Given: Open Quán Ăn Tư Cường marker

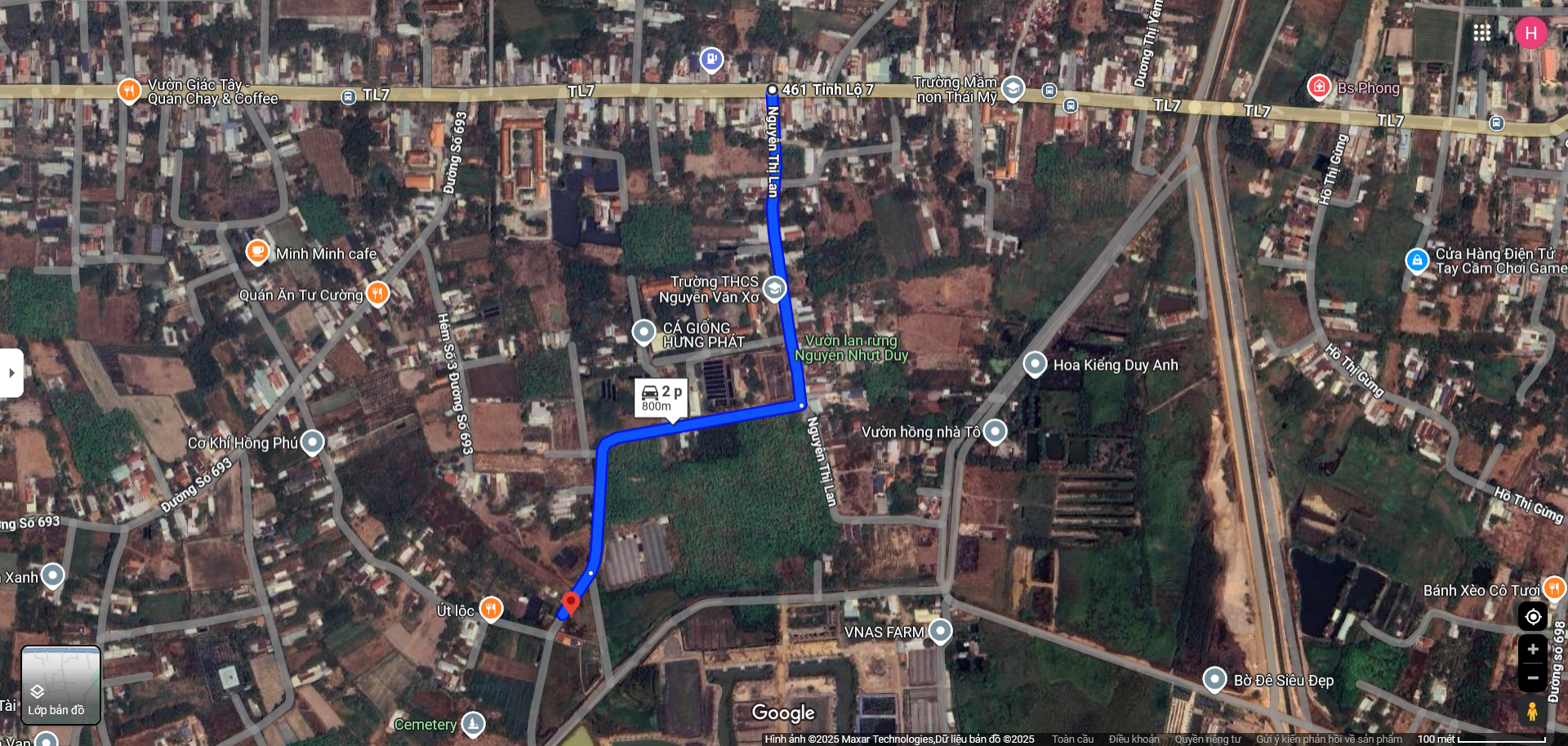Looking at the screenshot, I should pyautogui.click(x=377, y=292).
